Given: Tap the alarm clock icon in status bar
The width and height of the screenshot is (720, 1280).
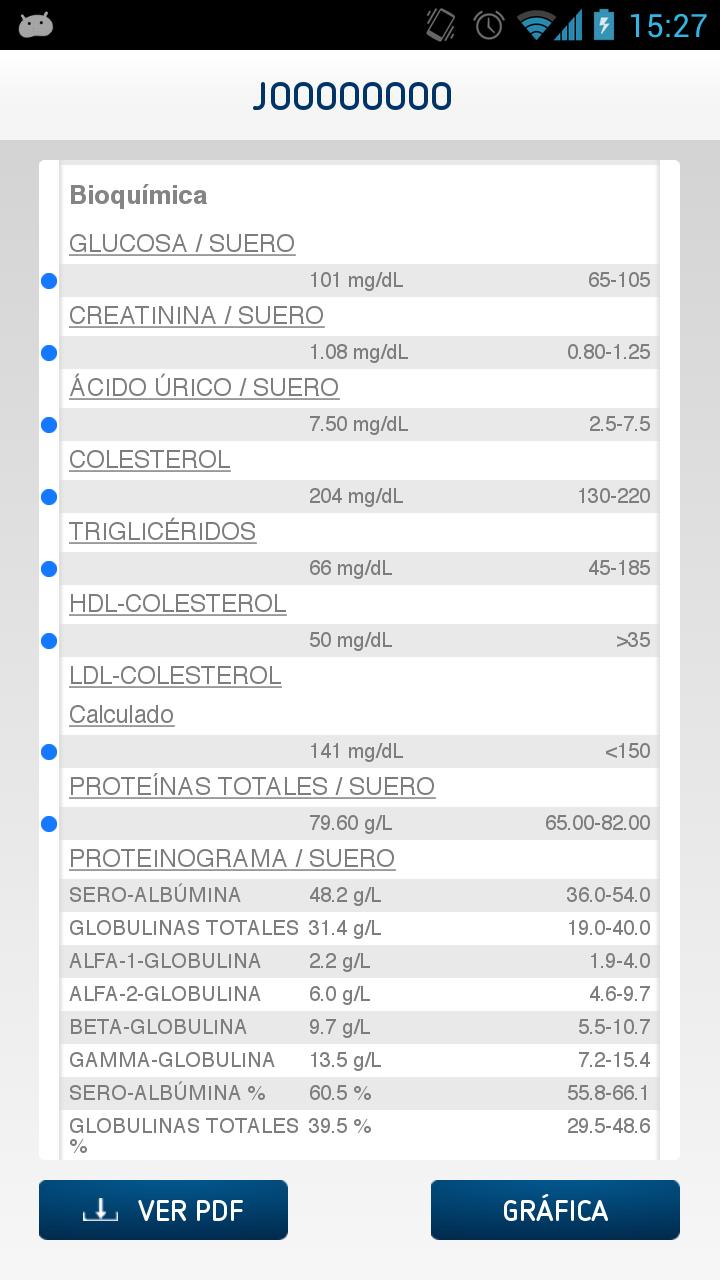Looking at the screenshot, I should pos(487,25).
